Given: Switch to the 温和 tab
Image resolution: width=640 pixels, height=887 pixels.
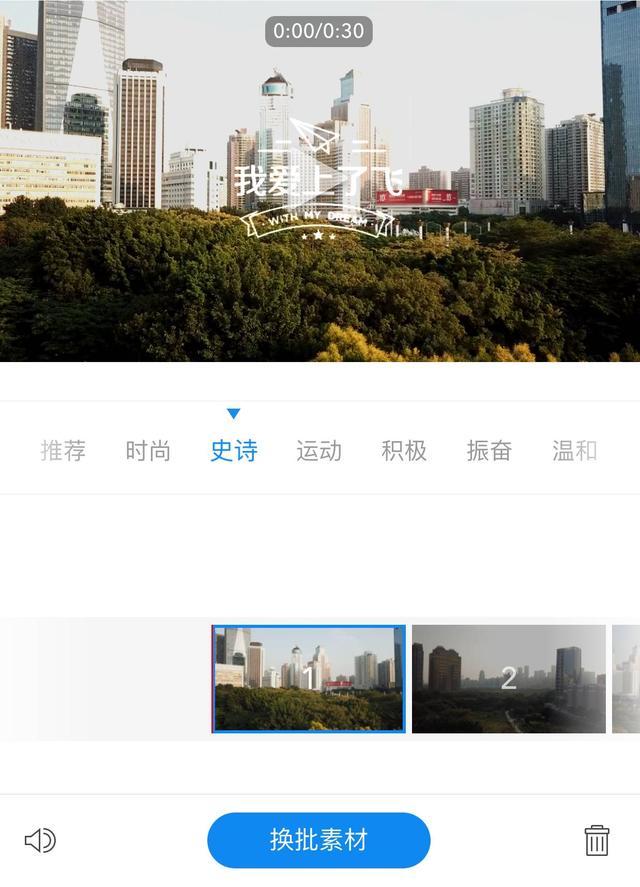Looking at the screenshot, I should pos(574,451).
